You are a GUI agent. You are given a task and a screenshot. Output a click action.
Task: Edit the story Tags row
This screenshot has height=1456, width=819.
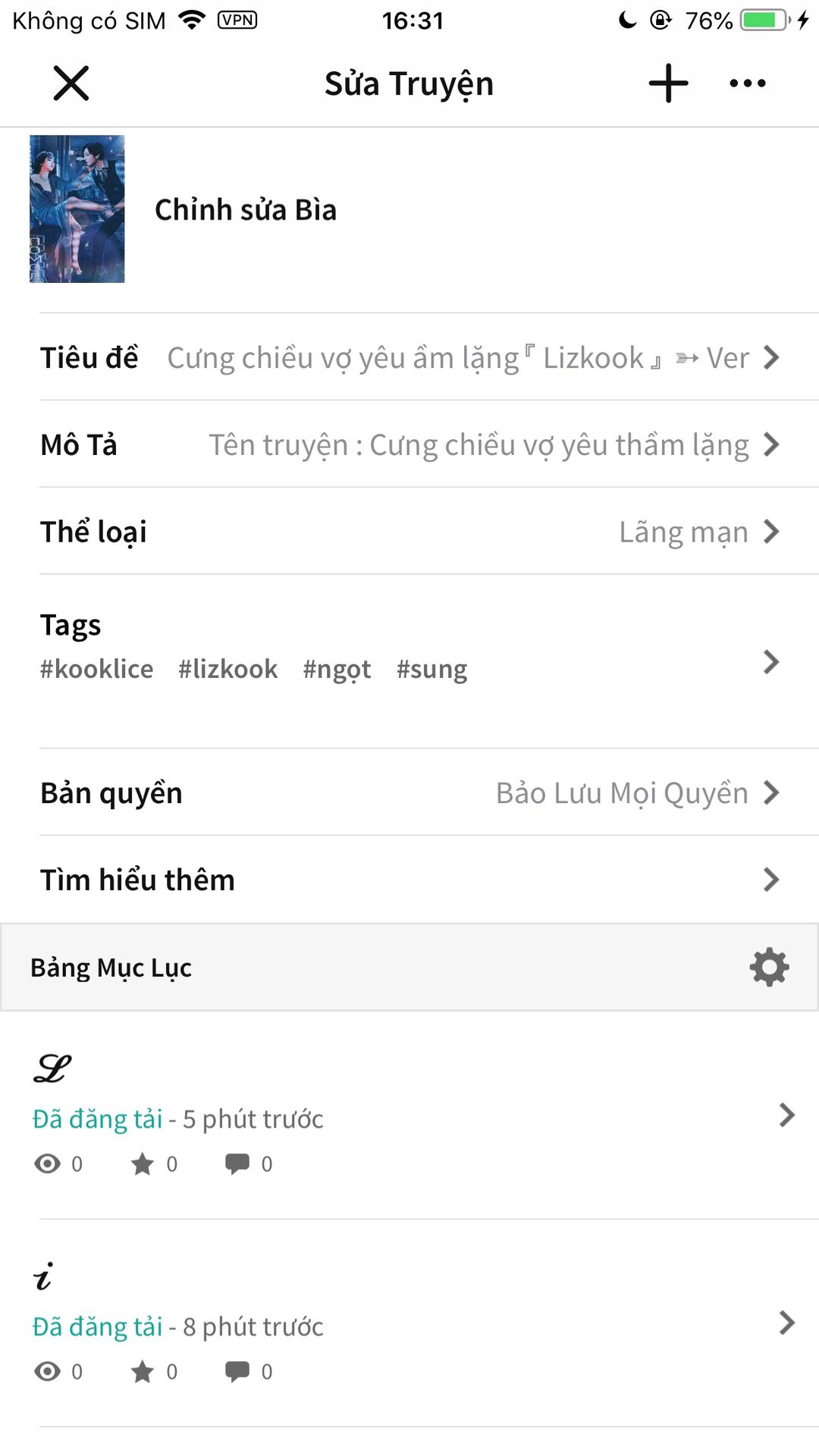coord(409,661)
